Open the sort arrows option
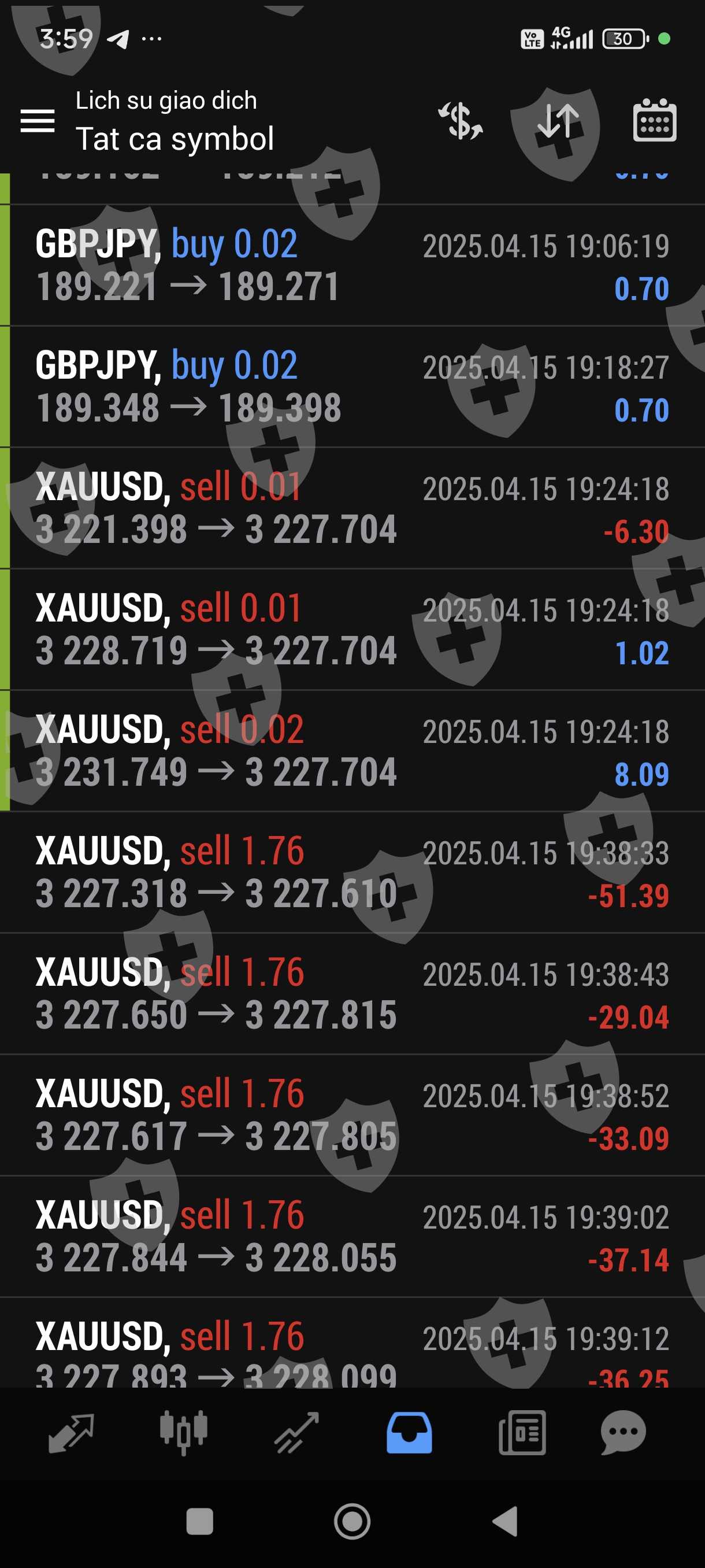 pyautogui.click(x=558, y=120)
